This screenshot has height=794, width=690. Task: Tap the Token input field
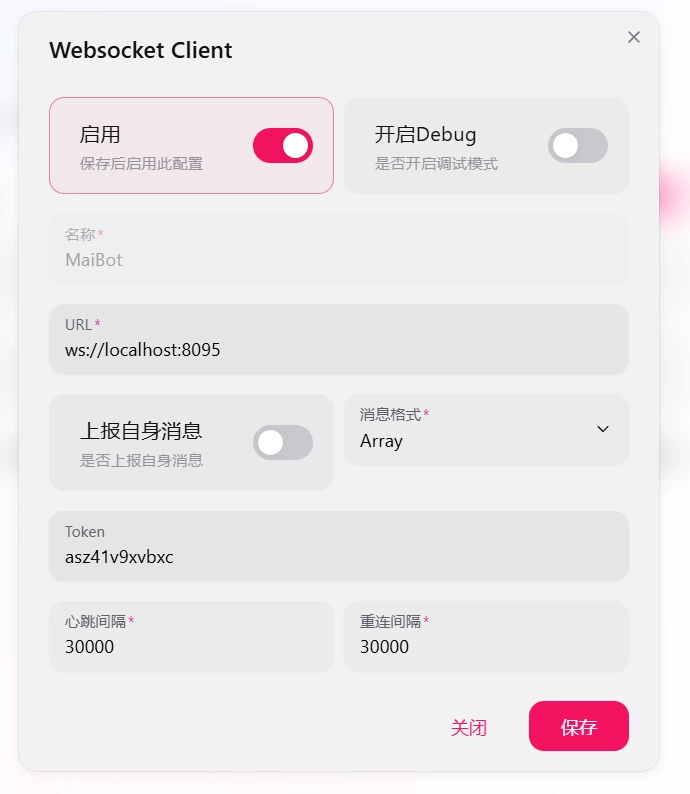[338, 556]
